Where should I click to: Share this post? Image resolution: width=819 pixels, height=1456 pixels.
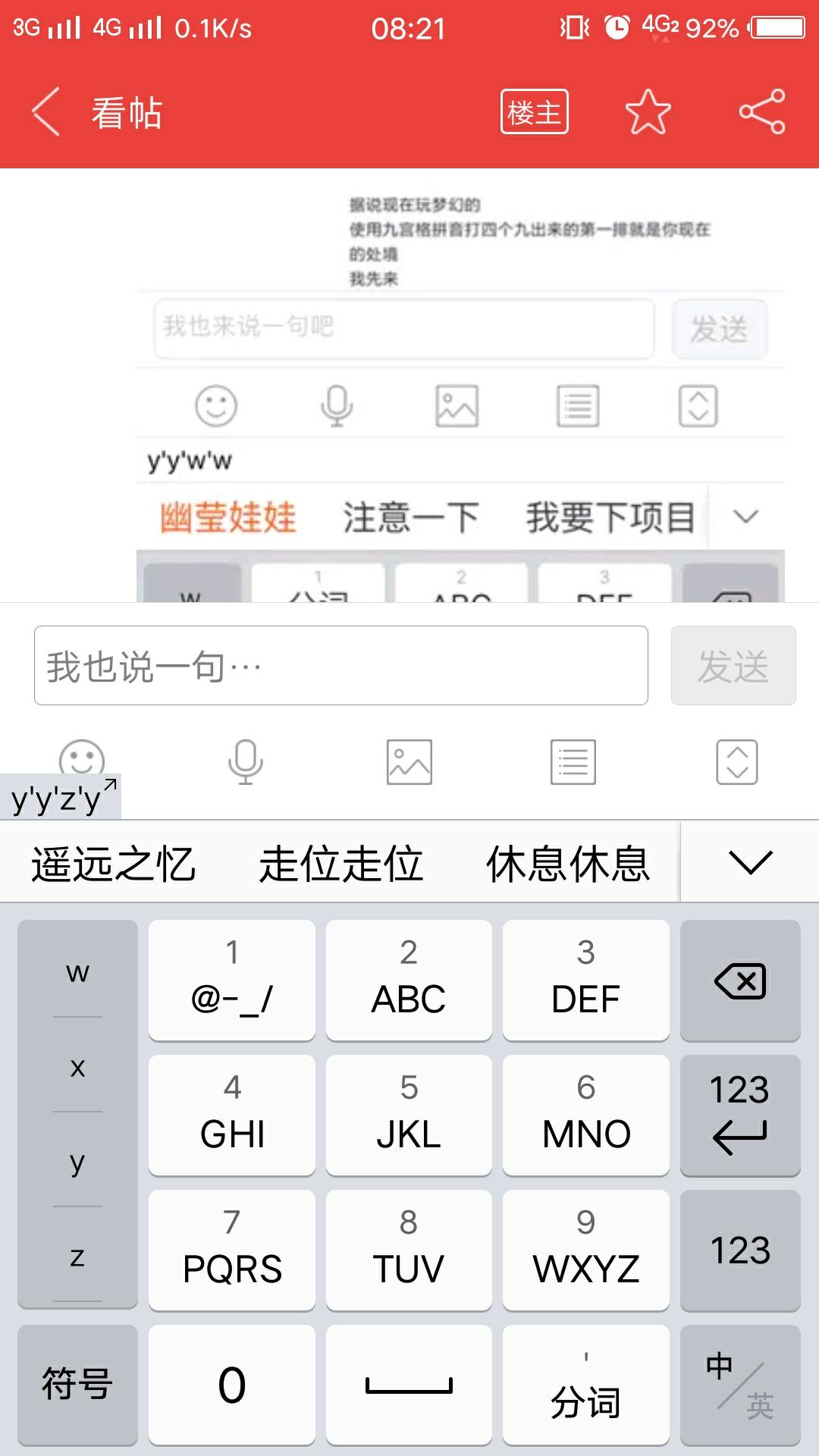(762, 112)
